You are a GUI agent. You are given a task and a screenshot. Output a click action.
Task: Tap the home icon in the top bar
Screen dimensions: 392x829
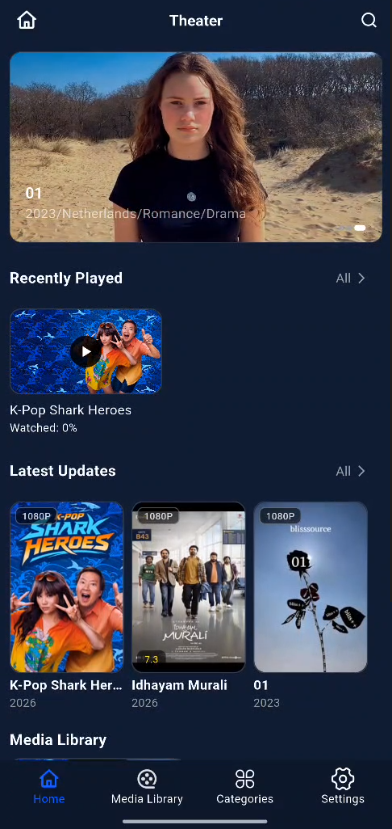pyautogui.click(x=26, y=21)
